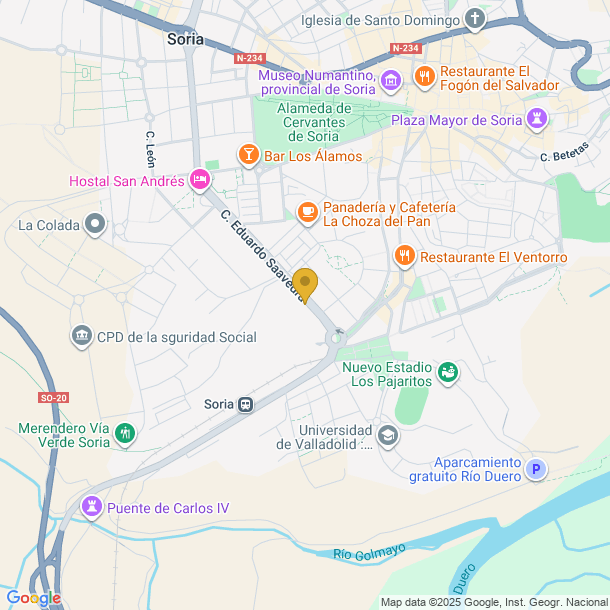Open the CPD de la sguridad Social marker
The height and width of the screenshot is (610, 610).
(81, 336)
